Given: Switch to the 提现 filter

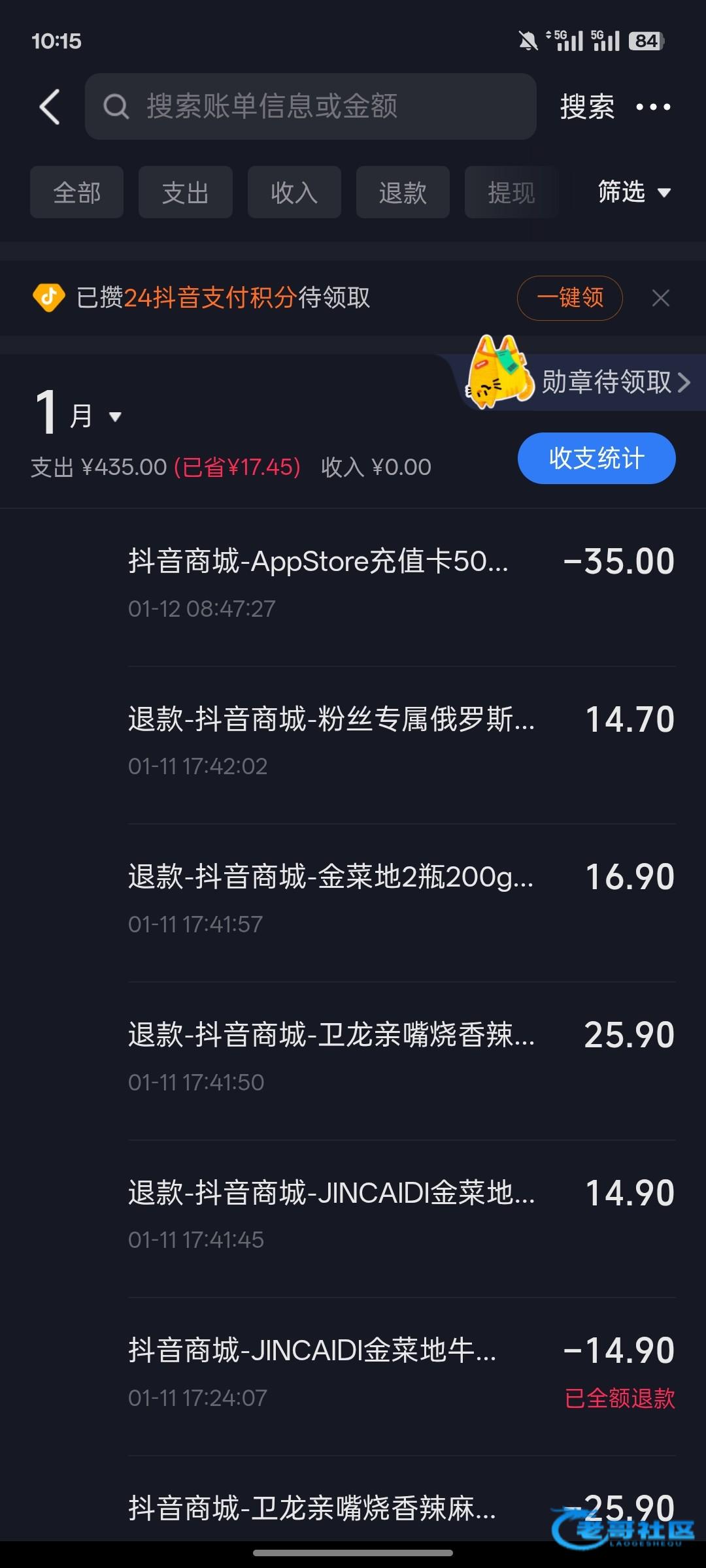Looking at the screenshot, I should coord(511,192).
